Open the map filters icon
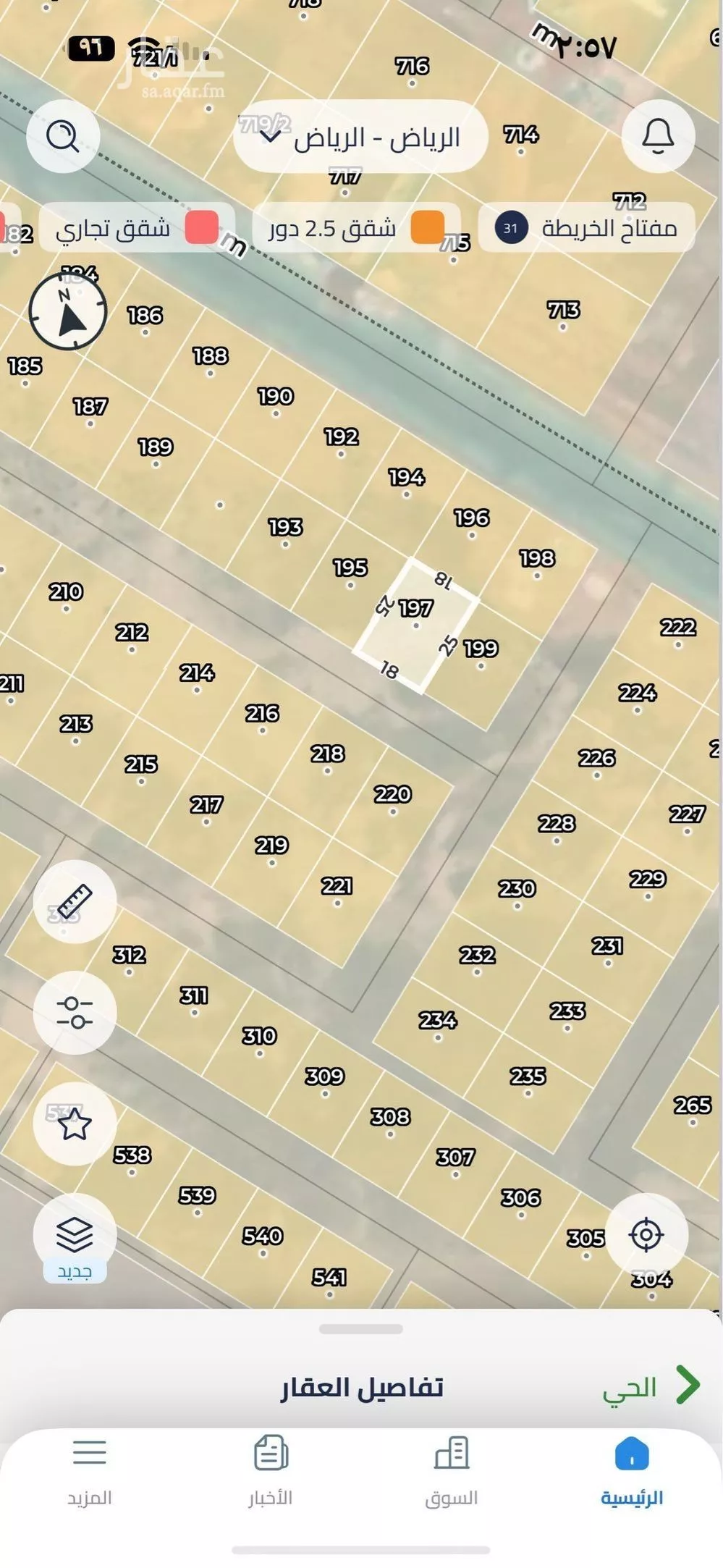Image resolution: width=723 pixels, height=1568 pixels. tap(75, 1012)
